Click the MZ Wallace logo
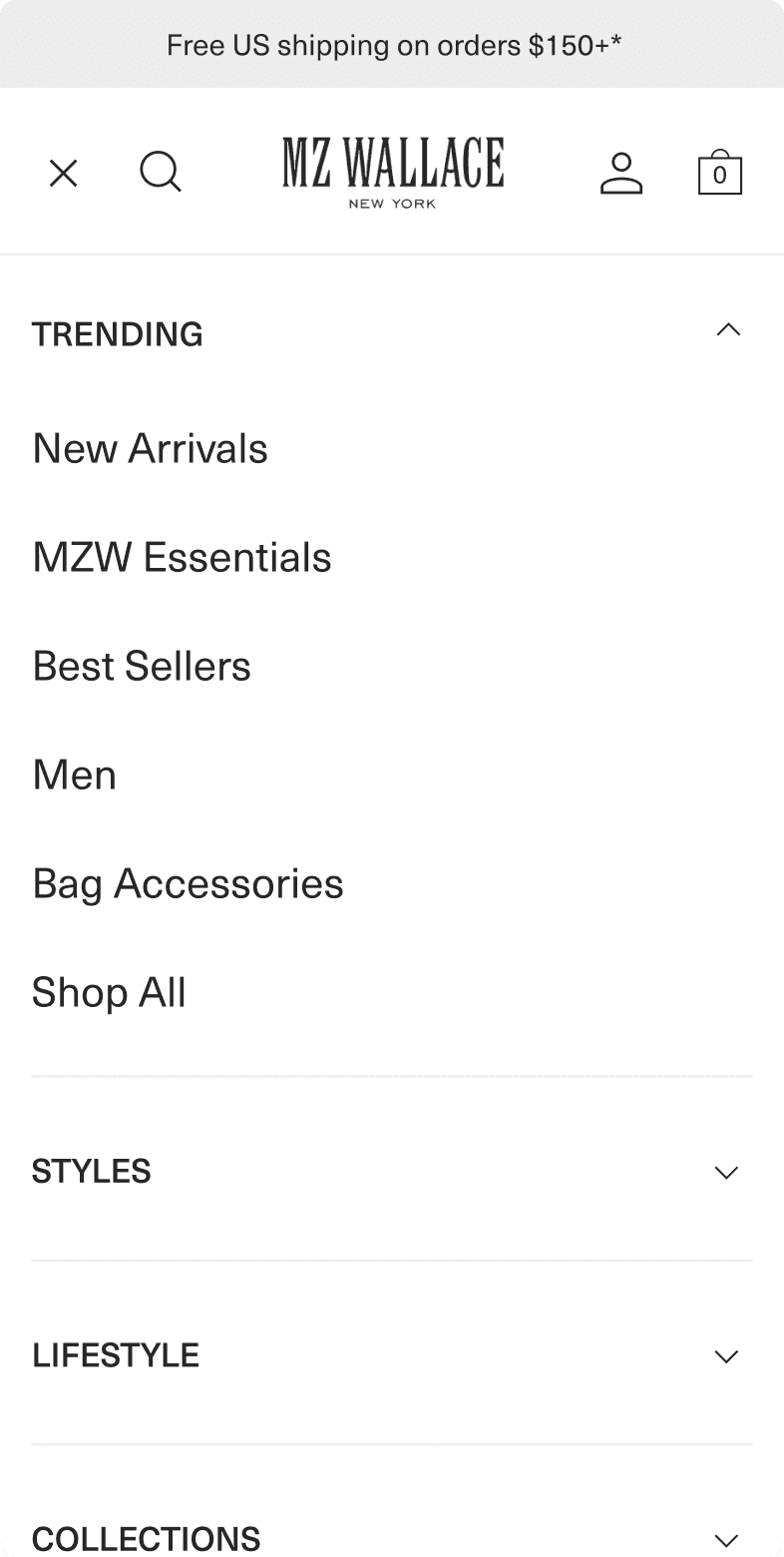Screen dimensions: 784x1557 point(392,173)
